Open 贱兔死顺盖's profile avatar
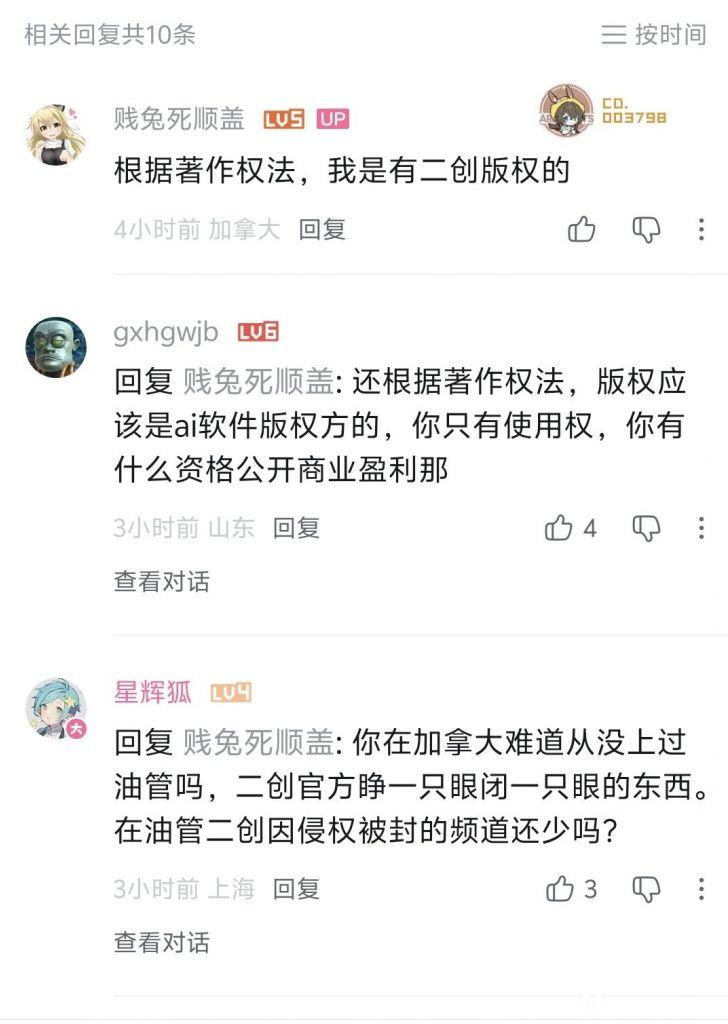This screenshot has height=1024, width=728. (55, 135)
